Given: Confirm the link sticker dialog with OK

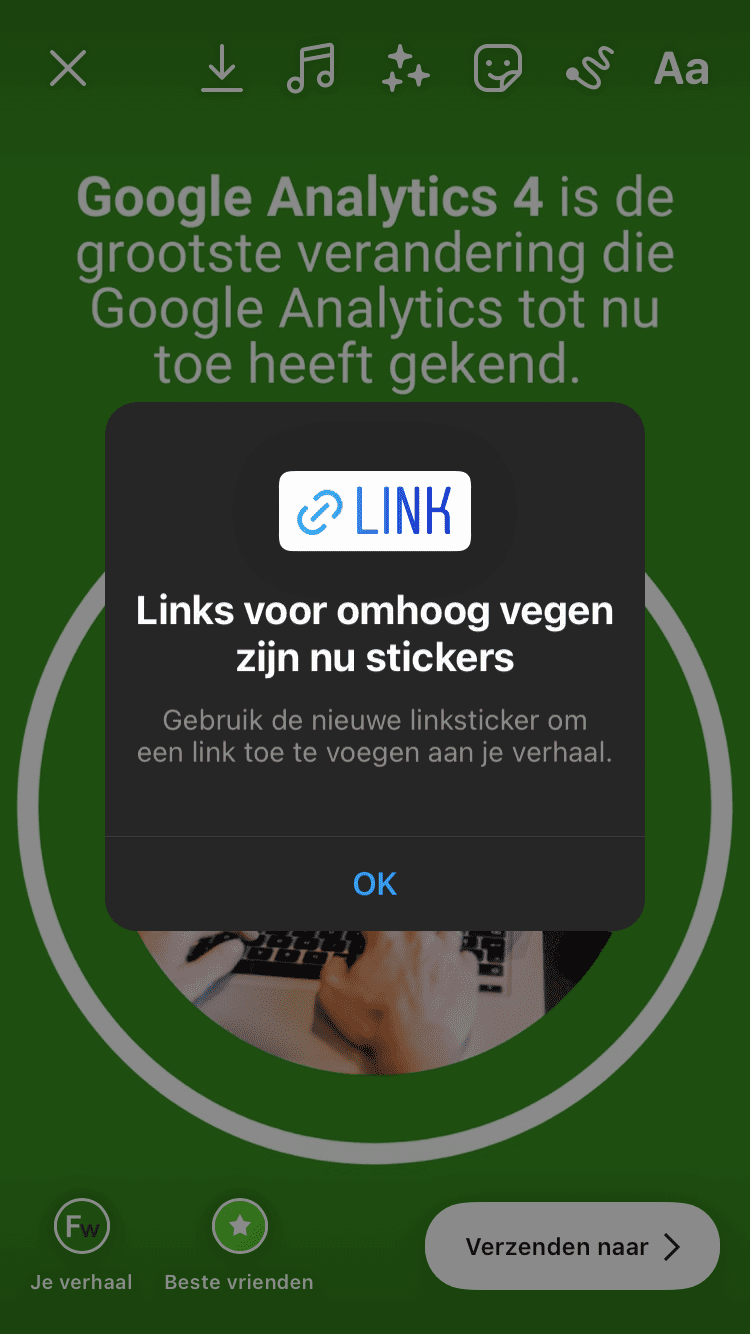Looking at the screenshot, I should [375, 884].
